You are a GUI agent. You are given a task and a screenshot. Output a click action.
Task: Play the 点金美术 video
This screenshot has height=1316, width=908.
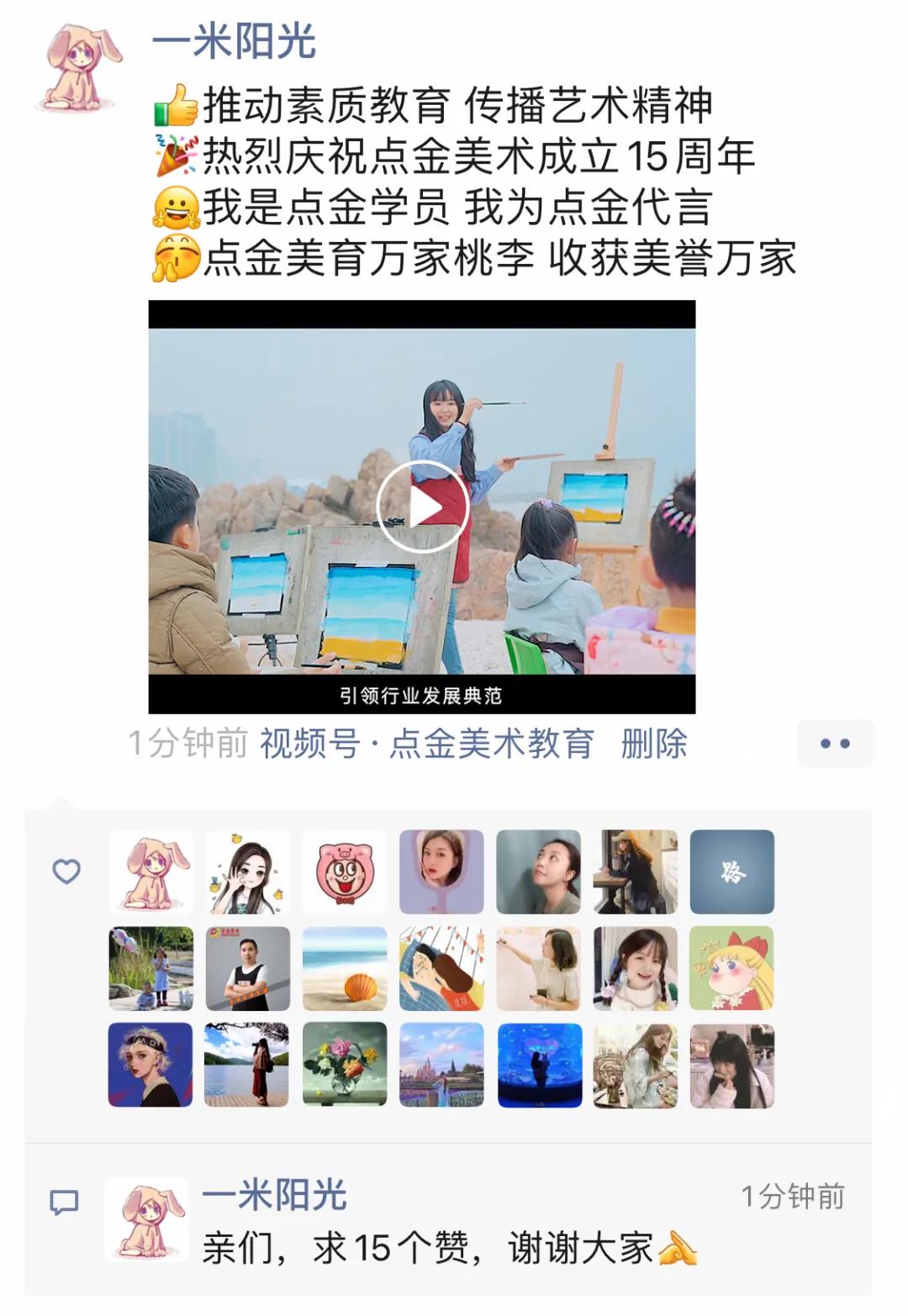tap(422, 507)
